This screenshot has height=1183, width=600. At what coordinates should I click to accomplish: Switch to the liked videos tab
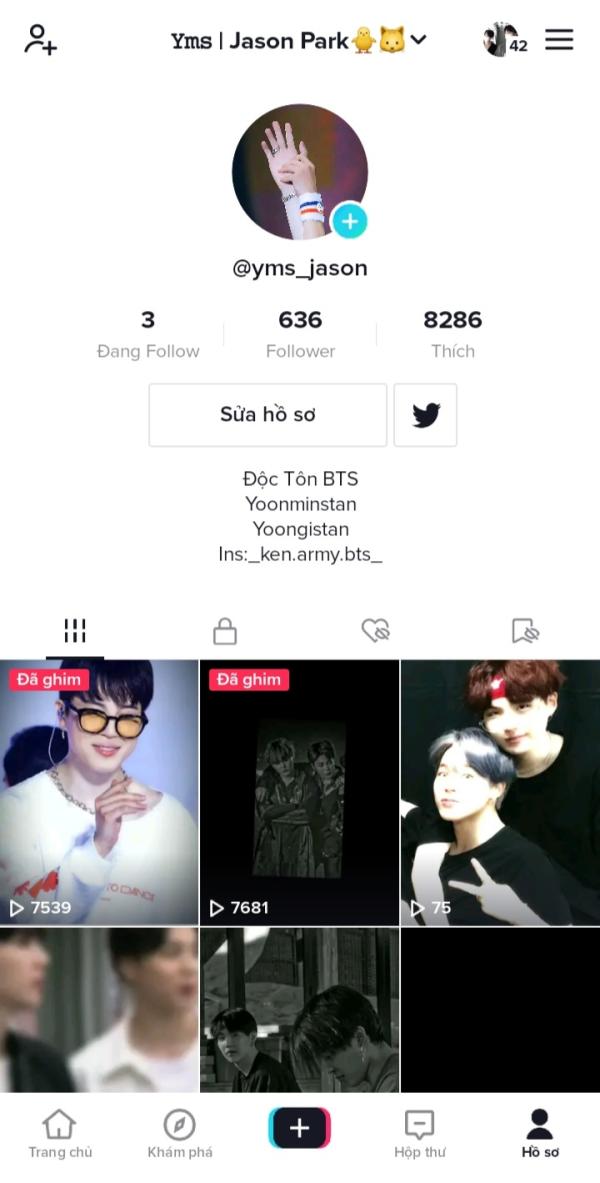click(375, 630)
